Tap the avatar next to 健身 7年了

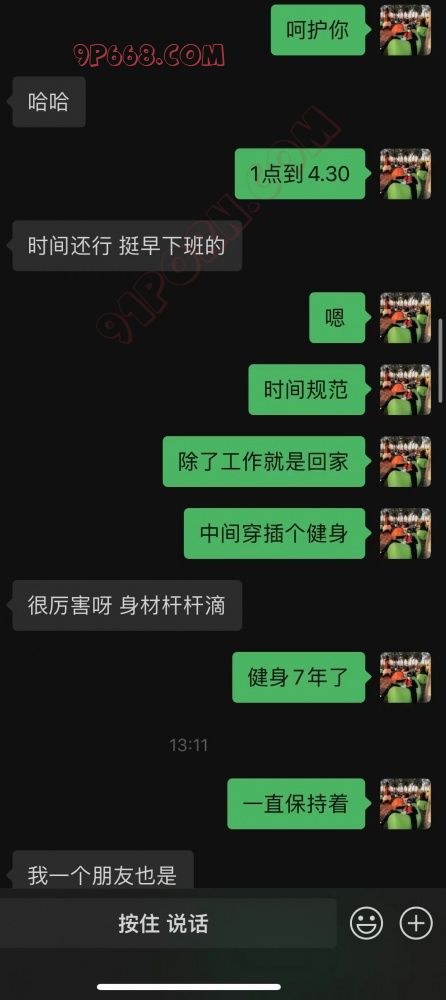coord(405,677)
